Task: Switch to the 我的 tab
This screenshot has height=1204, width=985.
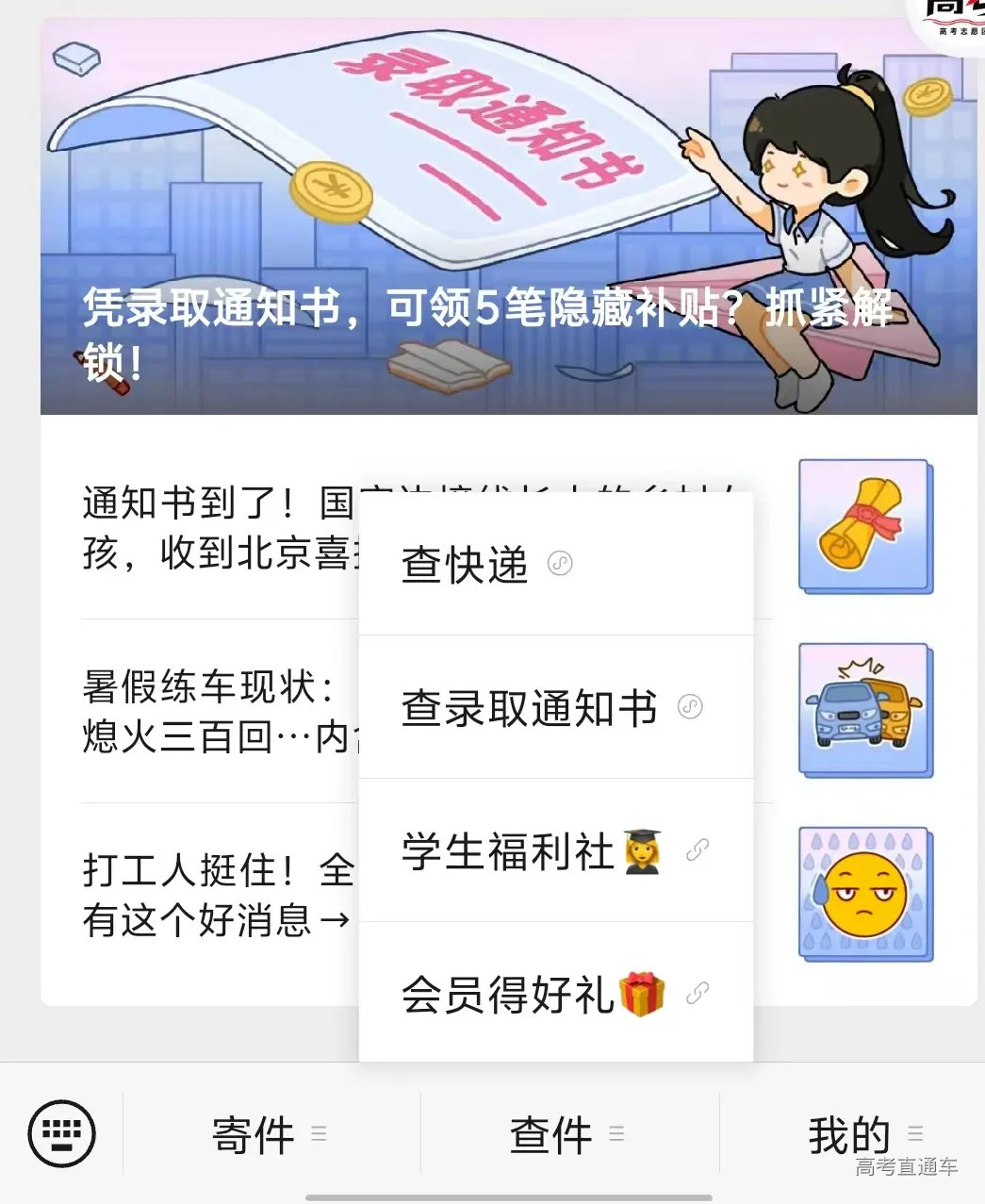Action: [x=850, y=1134]
